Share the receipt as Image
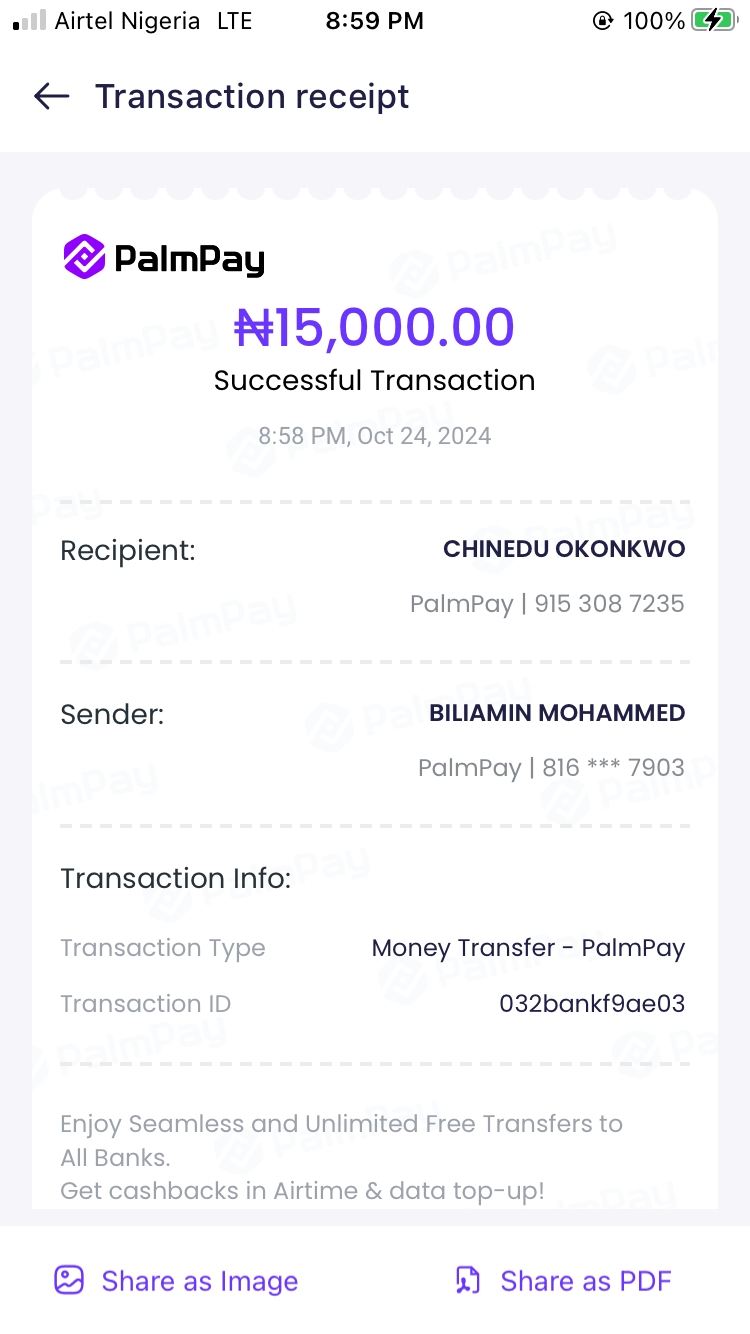Image resolution: width=750 pixels, height=1334 pixels. click(x=177, y=1281)
